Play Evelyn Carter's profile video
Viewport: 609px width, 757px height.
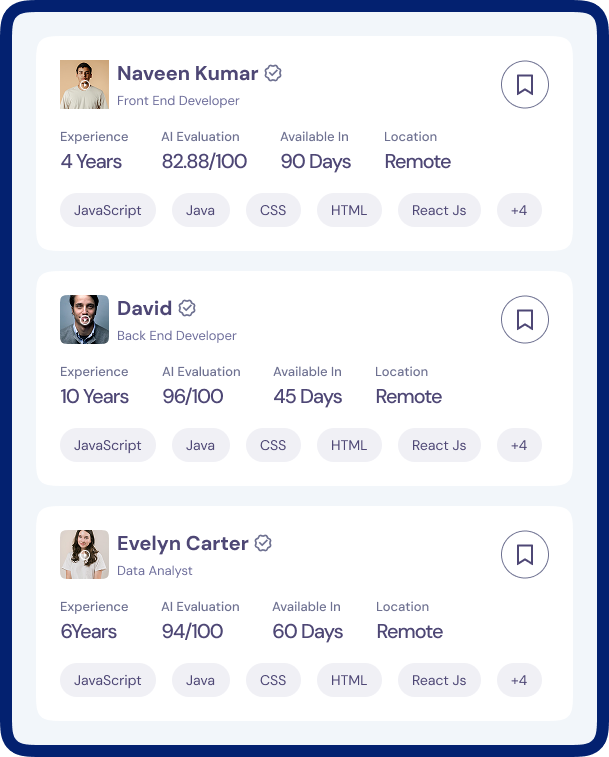tap(84, 555)
